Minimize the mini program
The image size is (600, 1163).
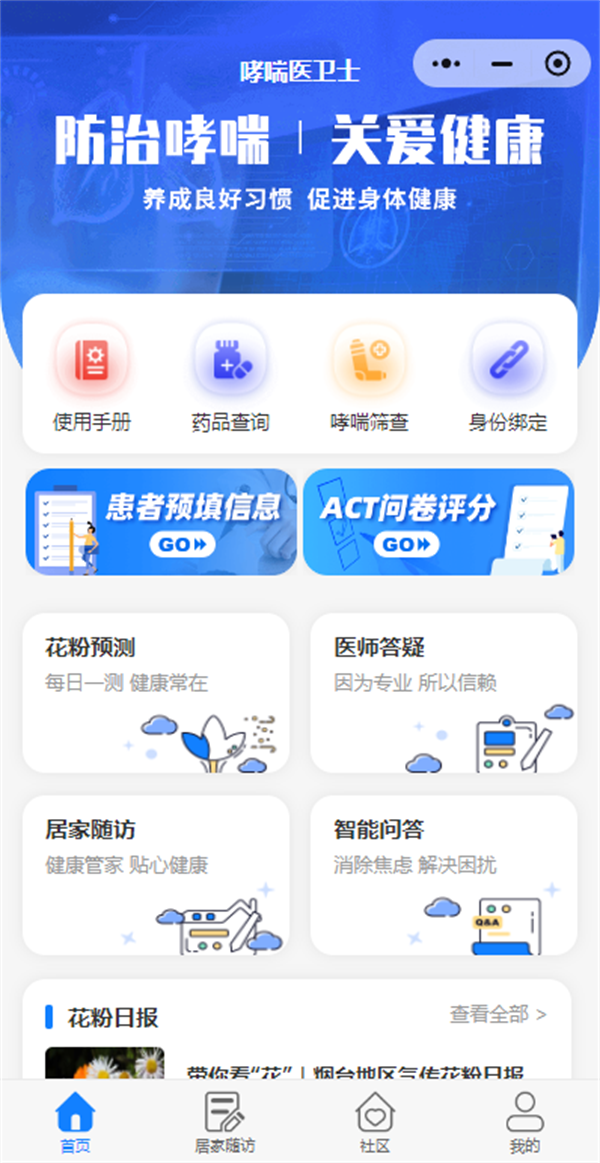coord(502,64)
